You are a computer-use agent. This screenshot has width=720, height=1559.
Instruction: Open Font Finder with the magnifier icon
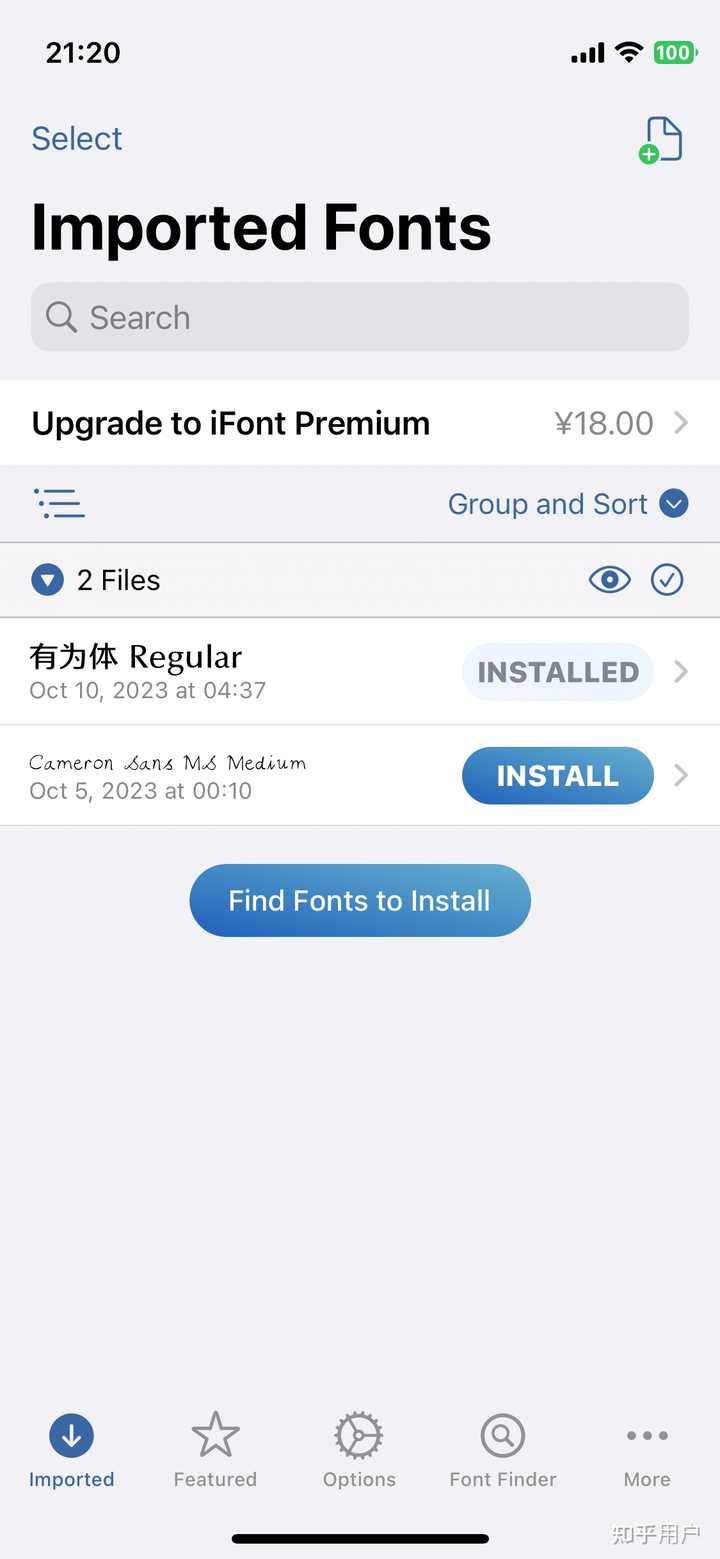[x=502, y=1435]
